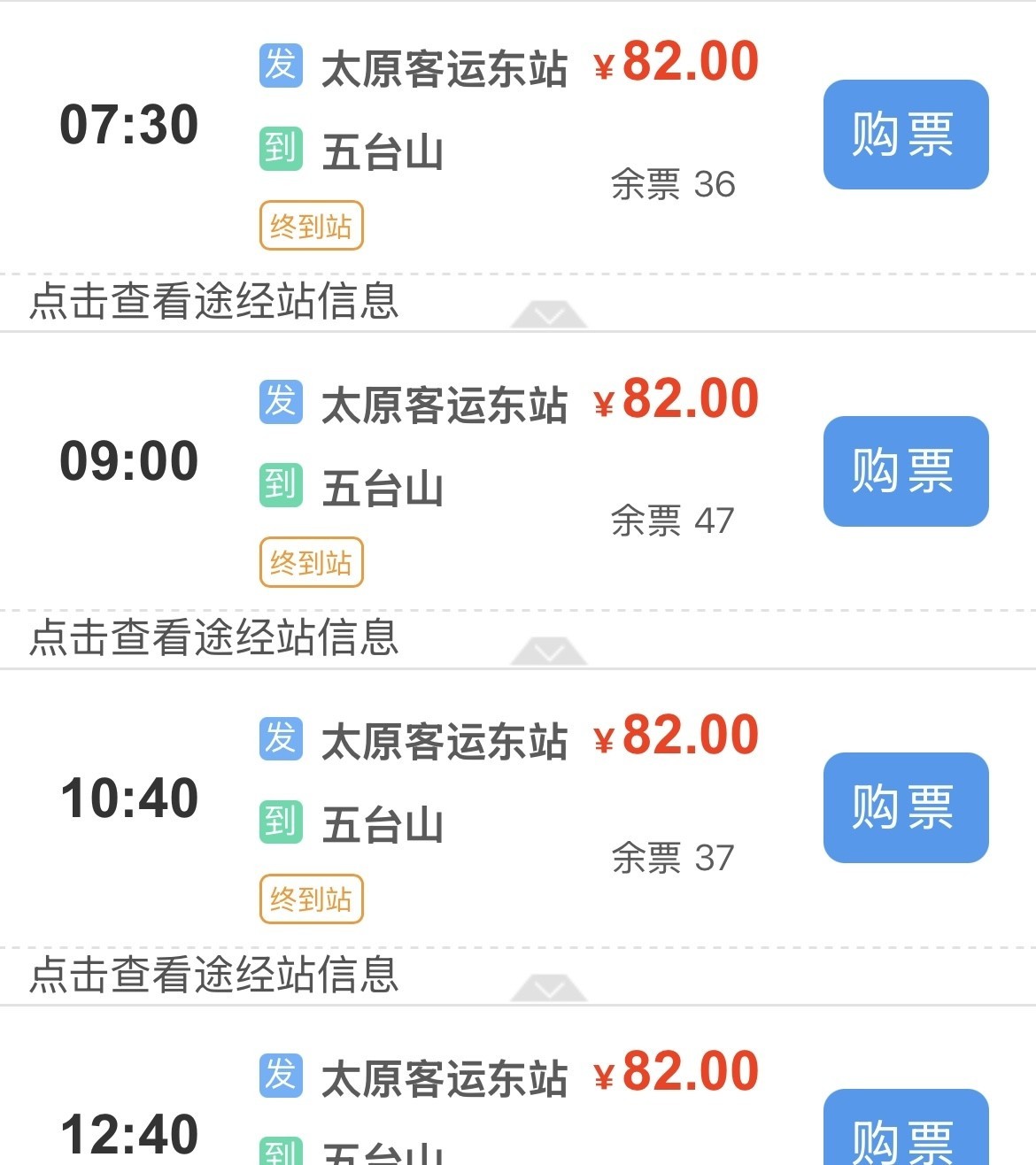Image resolution: width=1036 pixels, height=1165 pixels.
Task: Tap 购票 for the 10:40 bus
Action: tap(905, 807)
